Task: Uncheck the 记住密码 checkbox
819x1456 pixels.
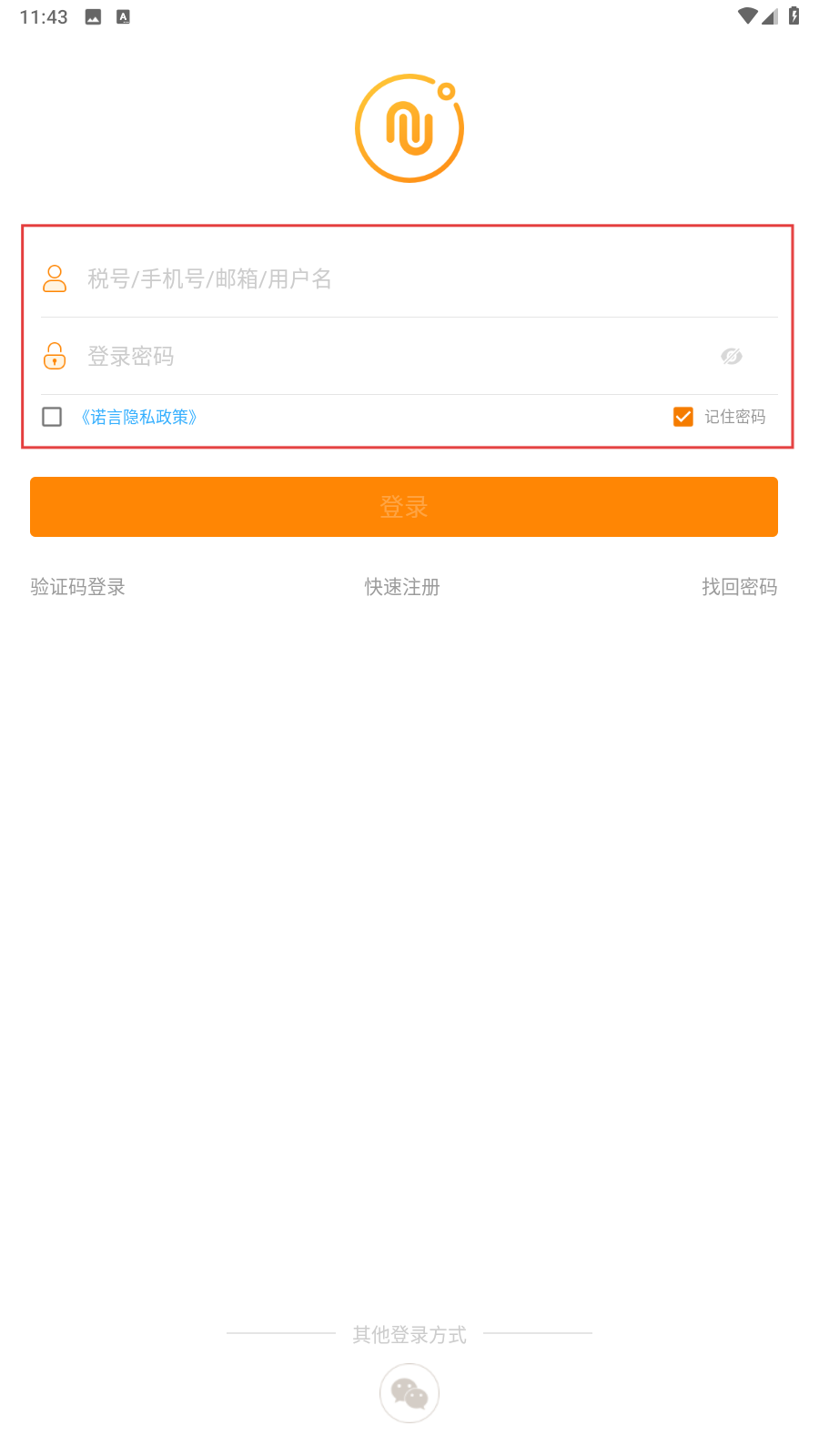Action: coord(683,417)
